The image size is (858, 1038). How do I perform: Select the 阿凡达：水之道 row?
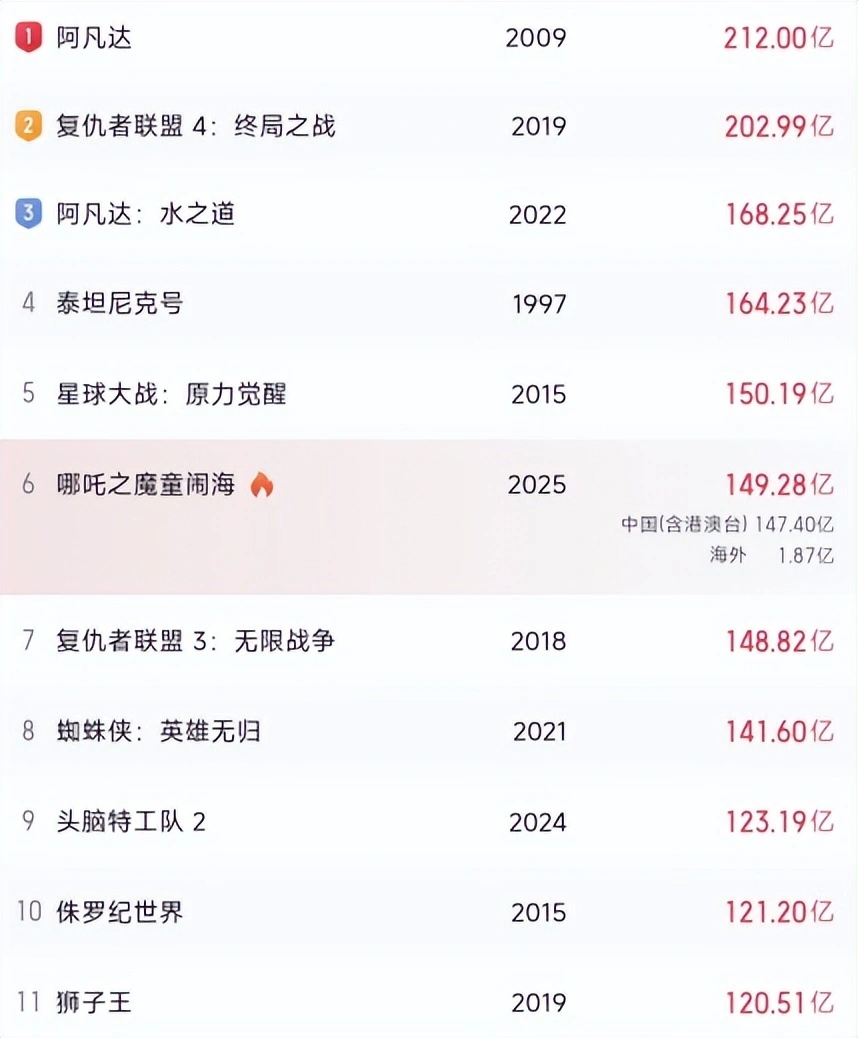click(x=146, y=214)
